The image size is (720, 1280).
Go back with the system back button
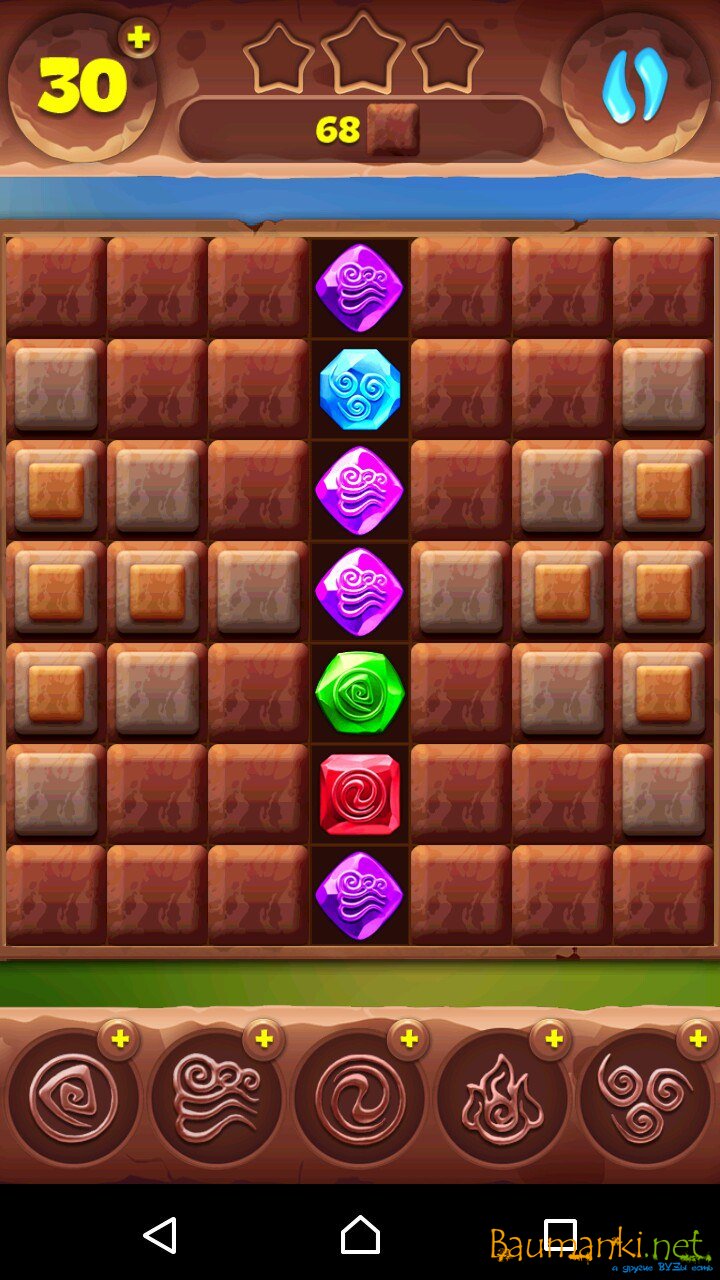[x=160, y=1235]
